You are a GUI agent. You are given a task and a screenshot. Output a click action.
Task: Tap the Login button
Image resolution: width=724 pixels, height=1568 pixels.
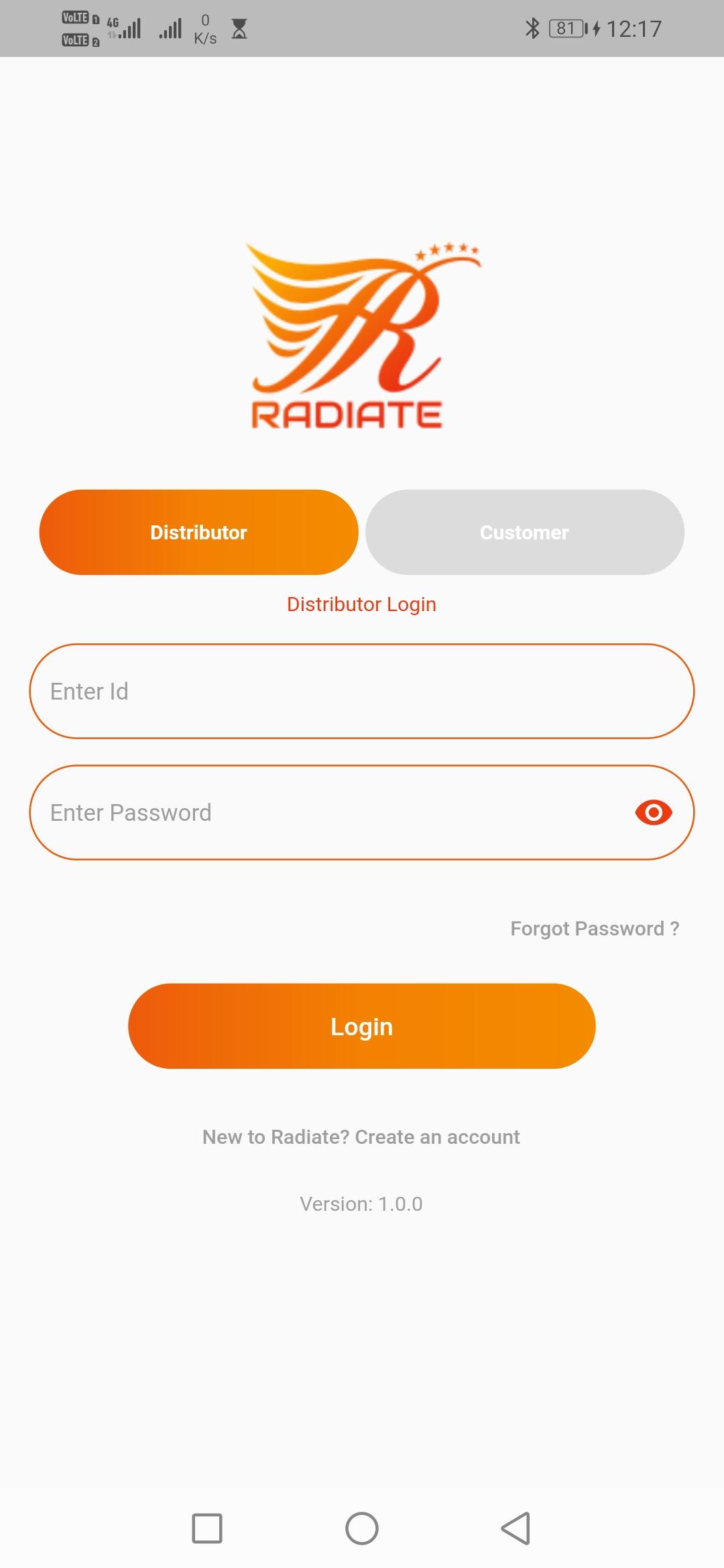tap(362, 1026)
